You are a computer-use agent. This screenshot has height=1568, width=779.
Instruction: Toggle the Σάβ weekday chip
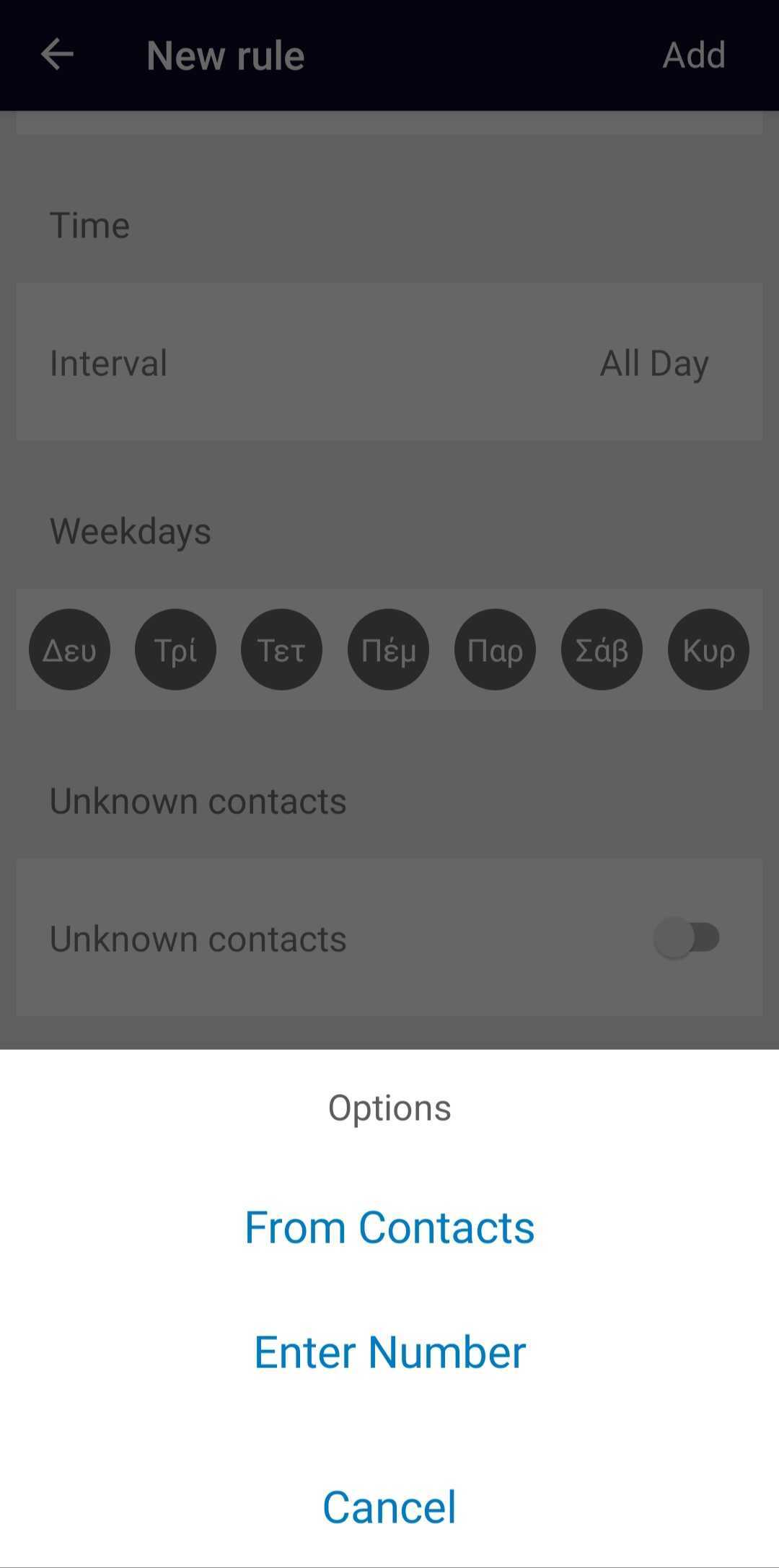click(x=602, y=649)
